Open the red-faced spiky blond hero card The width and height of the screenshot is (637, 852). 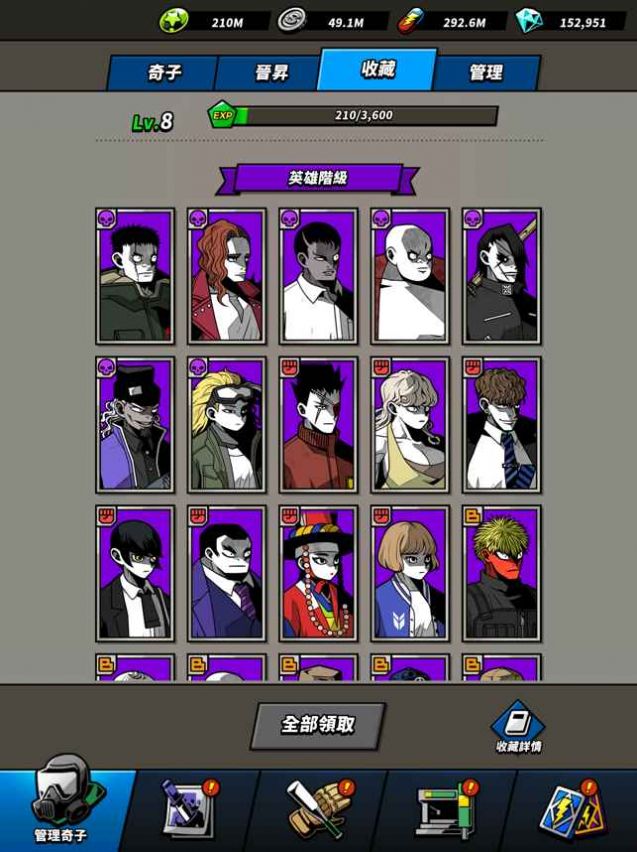click(503, 574)
